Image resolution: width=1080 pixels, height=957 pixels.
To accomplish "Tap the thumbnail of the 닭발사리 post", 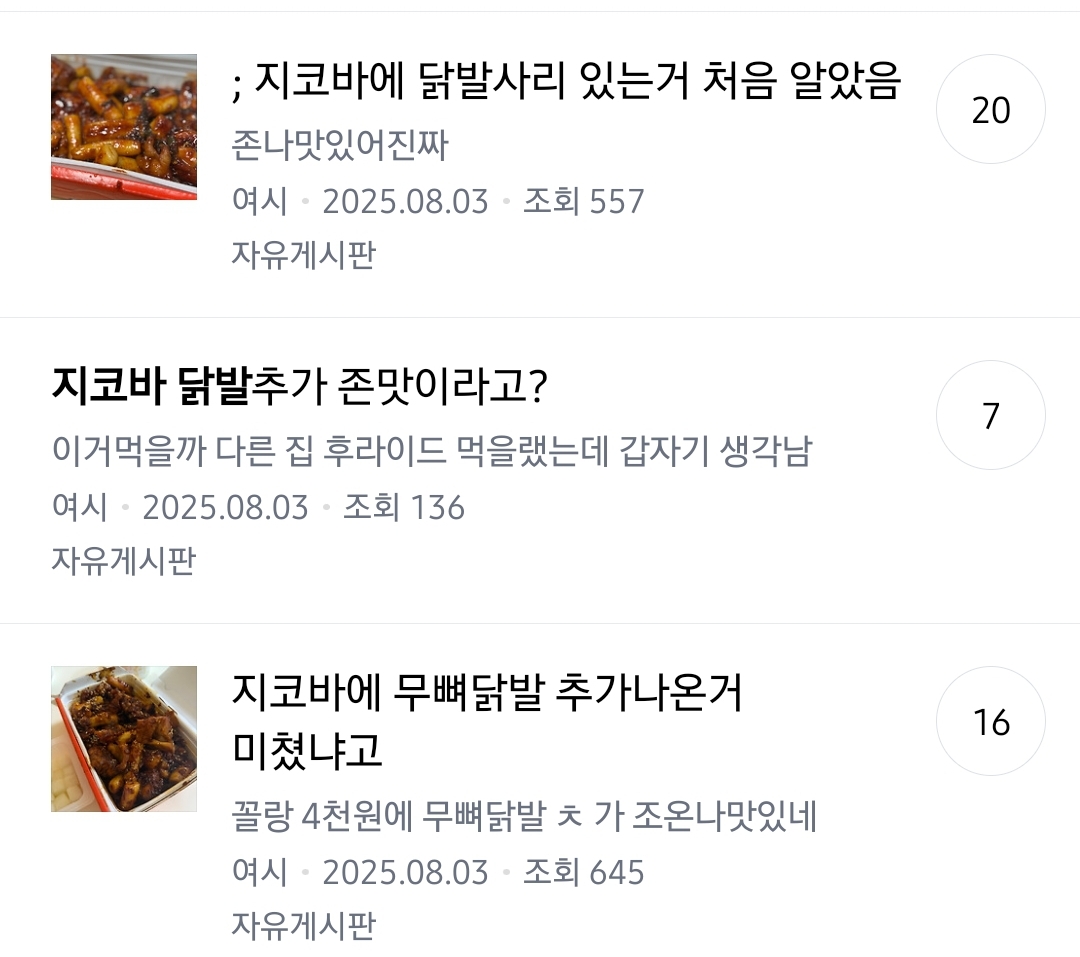I will click(124, 127).
